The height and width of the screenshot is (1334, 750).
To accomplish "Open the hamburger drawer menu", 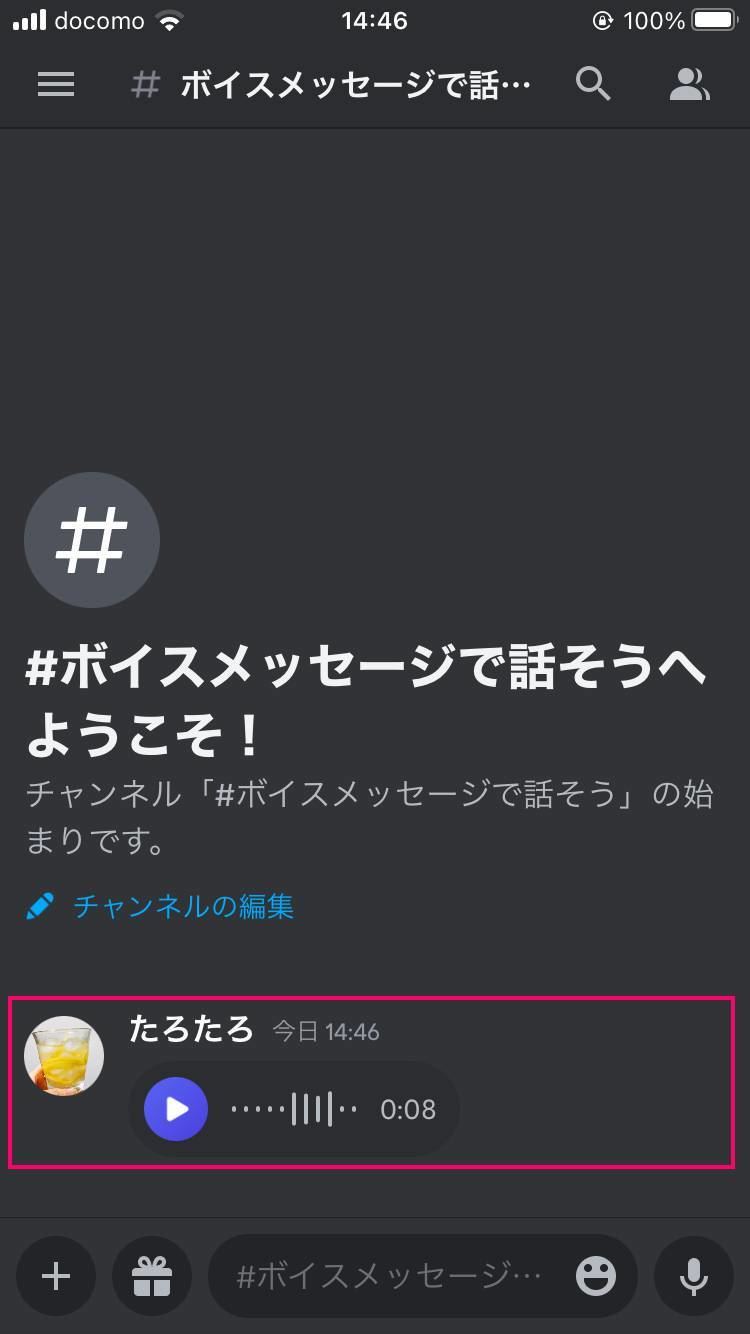I will pos(56,85).
